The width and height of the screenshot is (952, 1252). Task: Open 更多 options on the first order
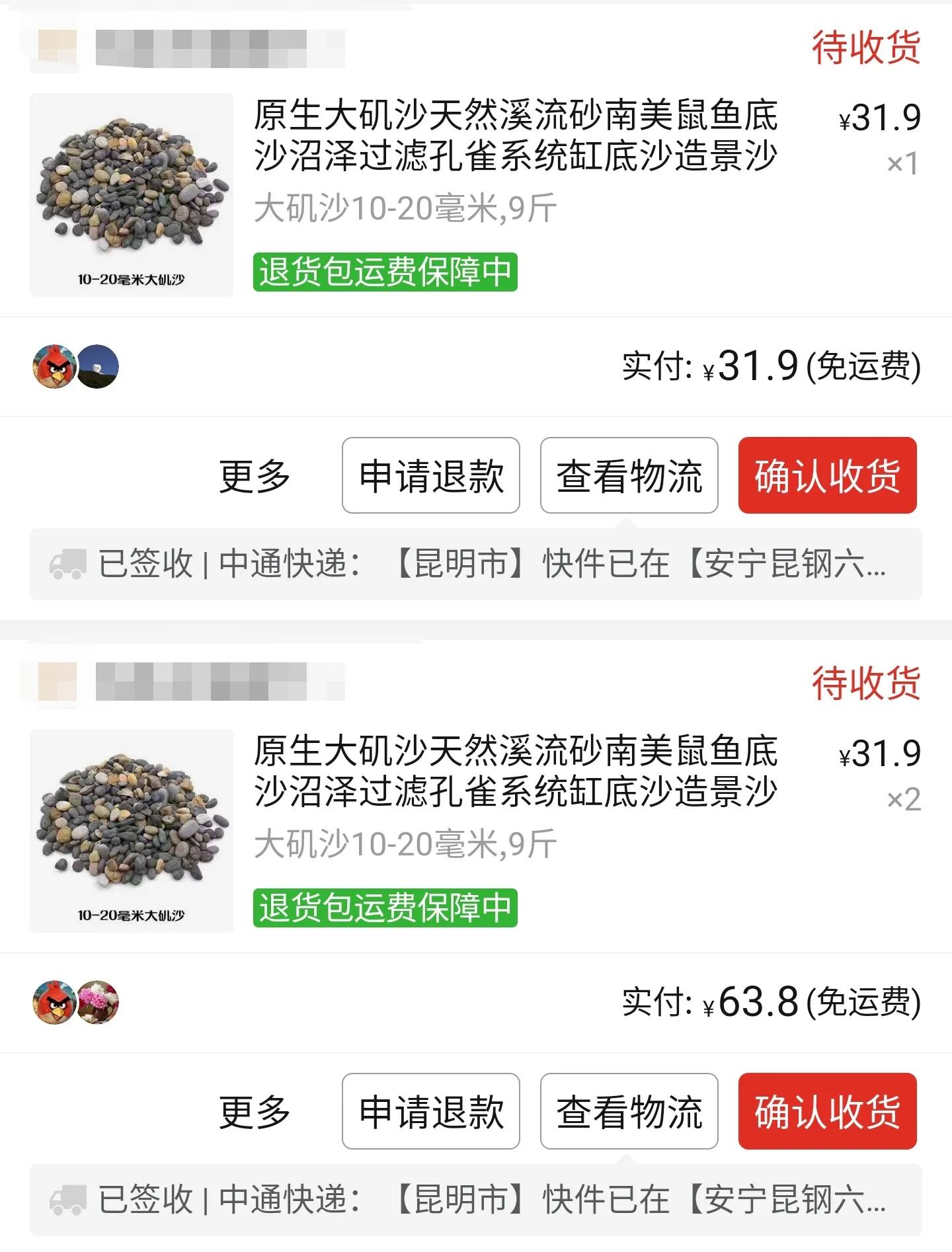(x=253, y=475)
